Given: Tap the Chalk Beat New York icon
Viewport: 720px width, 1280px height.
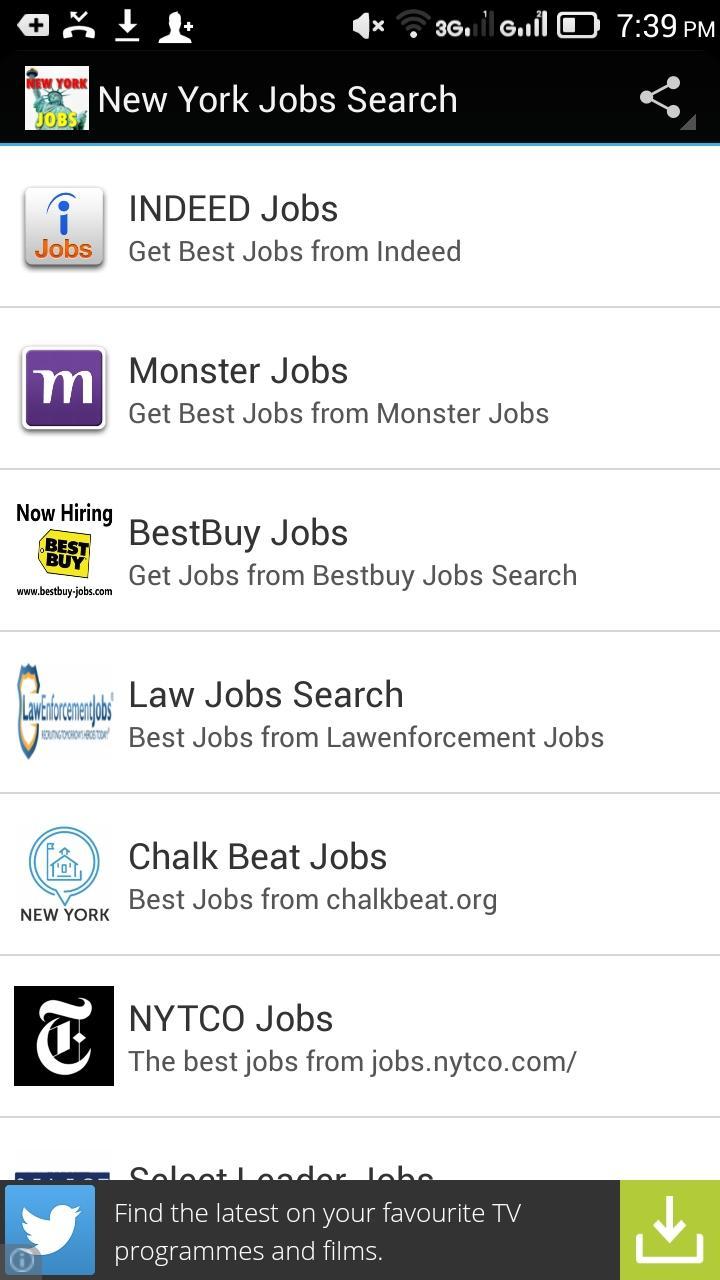Looking at the screenshot, I should click(x=63, y=874).
